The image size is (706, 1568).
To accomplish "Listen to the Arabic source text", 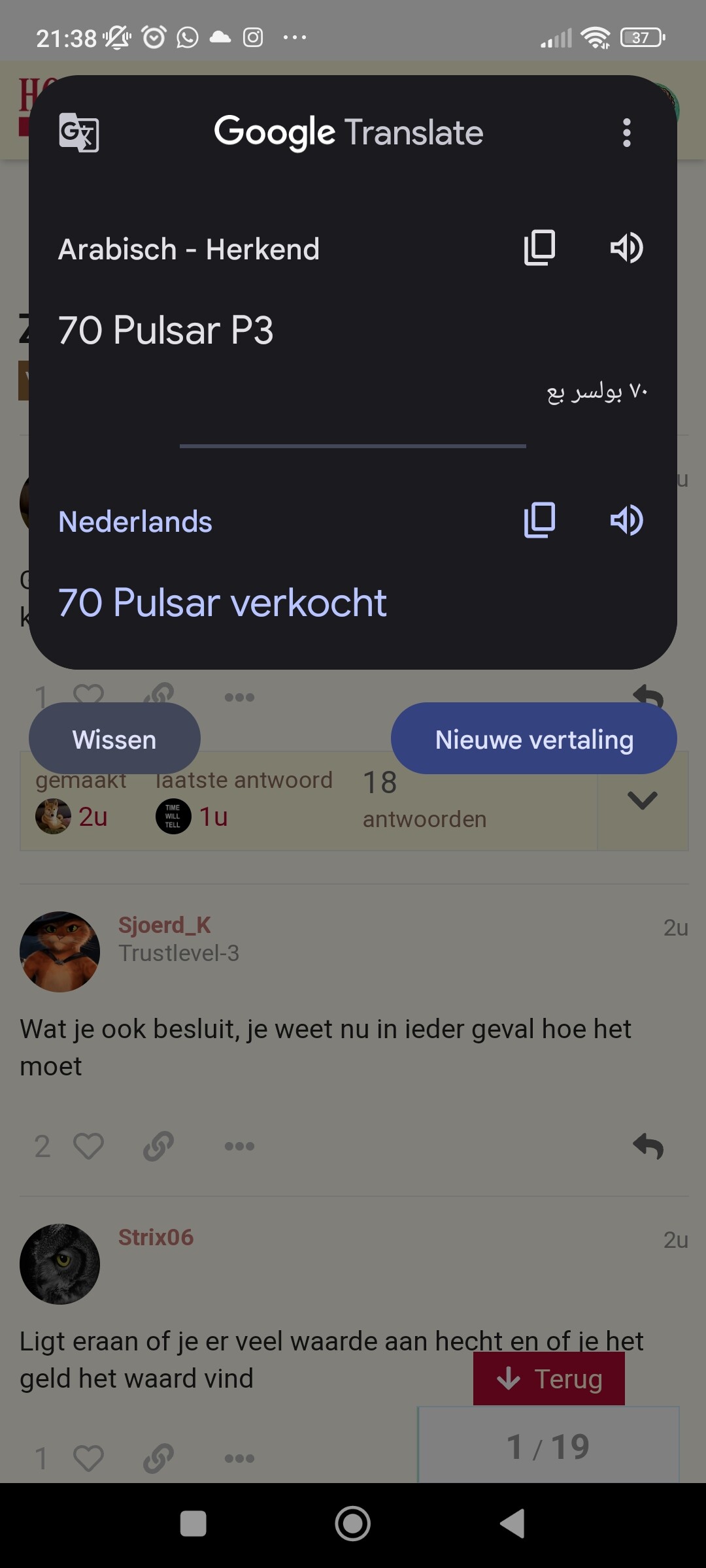I will 626,248.
